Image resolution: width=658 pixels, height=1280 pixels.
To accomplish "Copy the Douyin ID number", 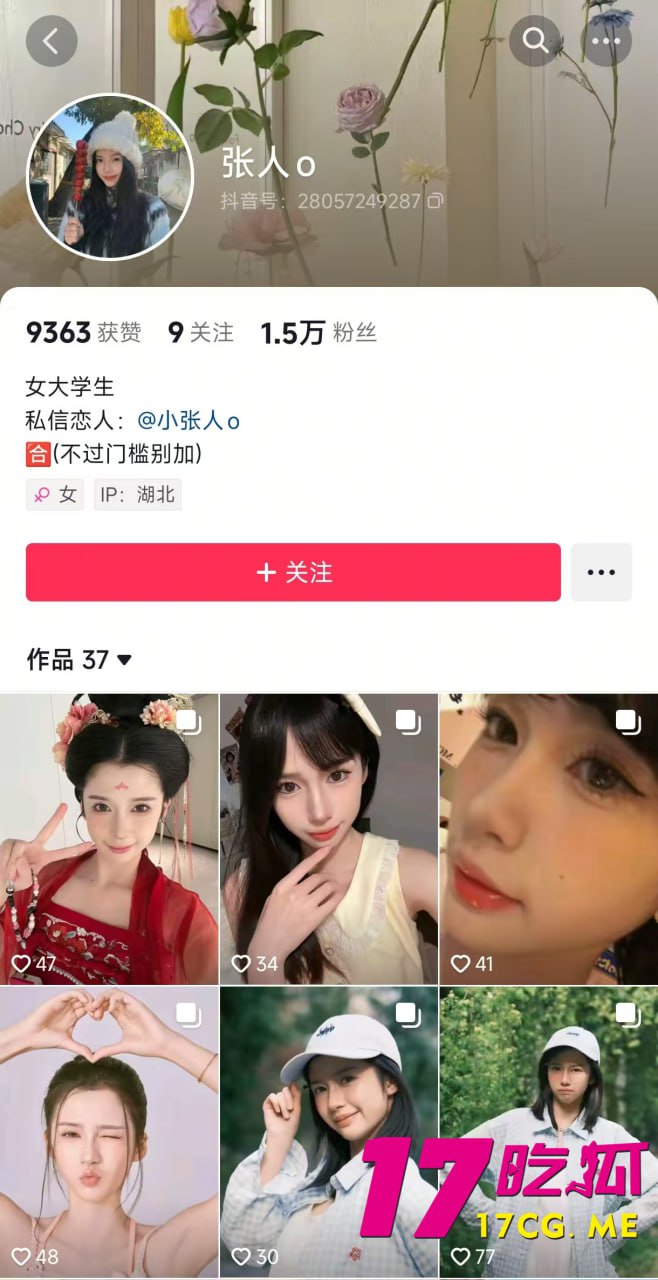I will [435, 201].
